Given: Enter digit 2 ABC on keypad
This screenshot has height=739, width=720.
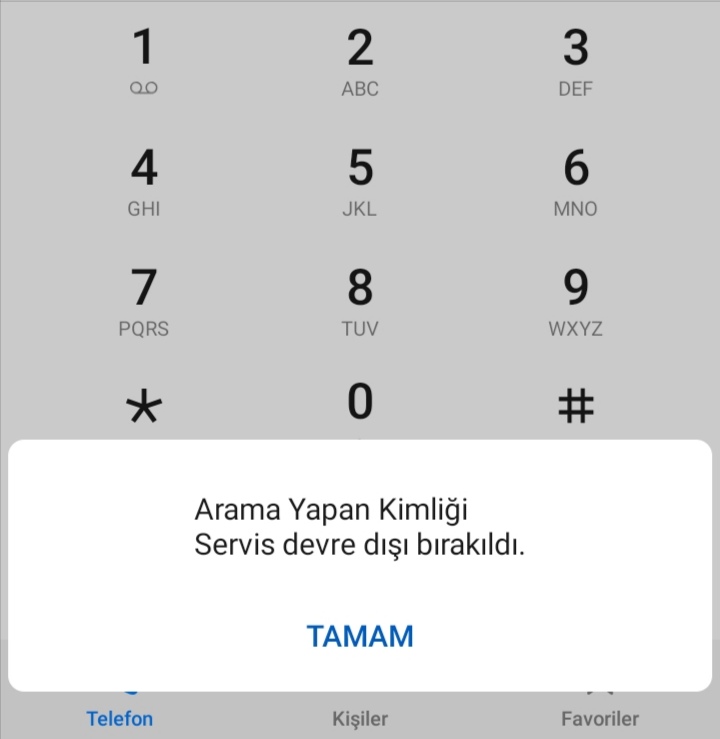Looking at the screenshot, I should pyautogui.click(x=360, y=60).
